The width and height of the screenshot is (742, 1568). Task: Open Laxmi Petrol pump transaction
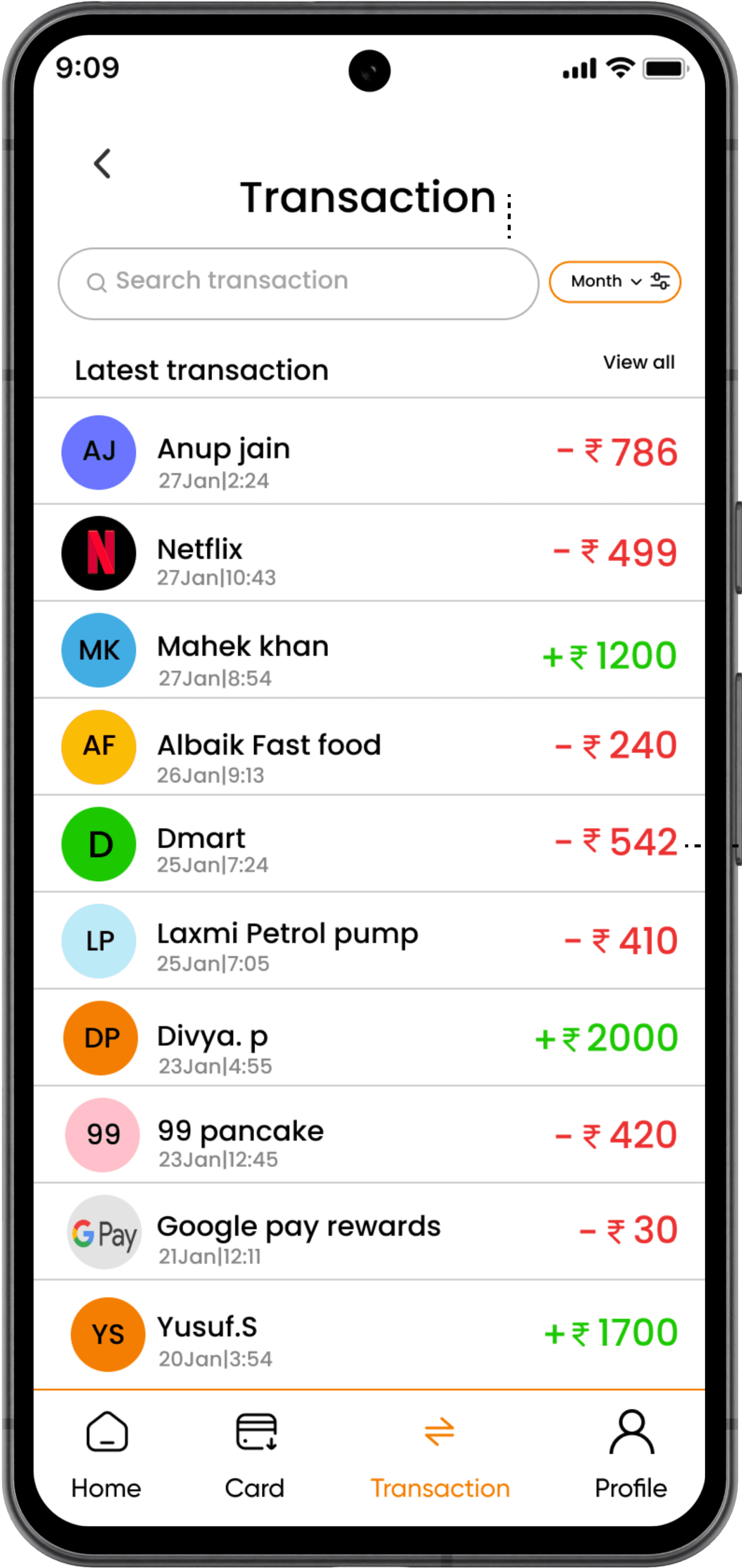[x=369, y=941]
